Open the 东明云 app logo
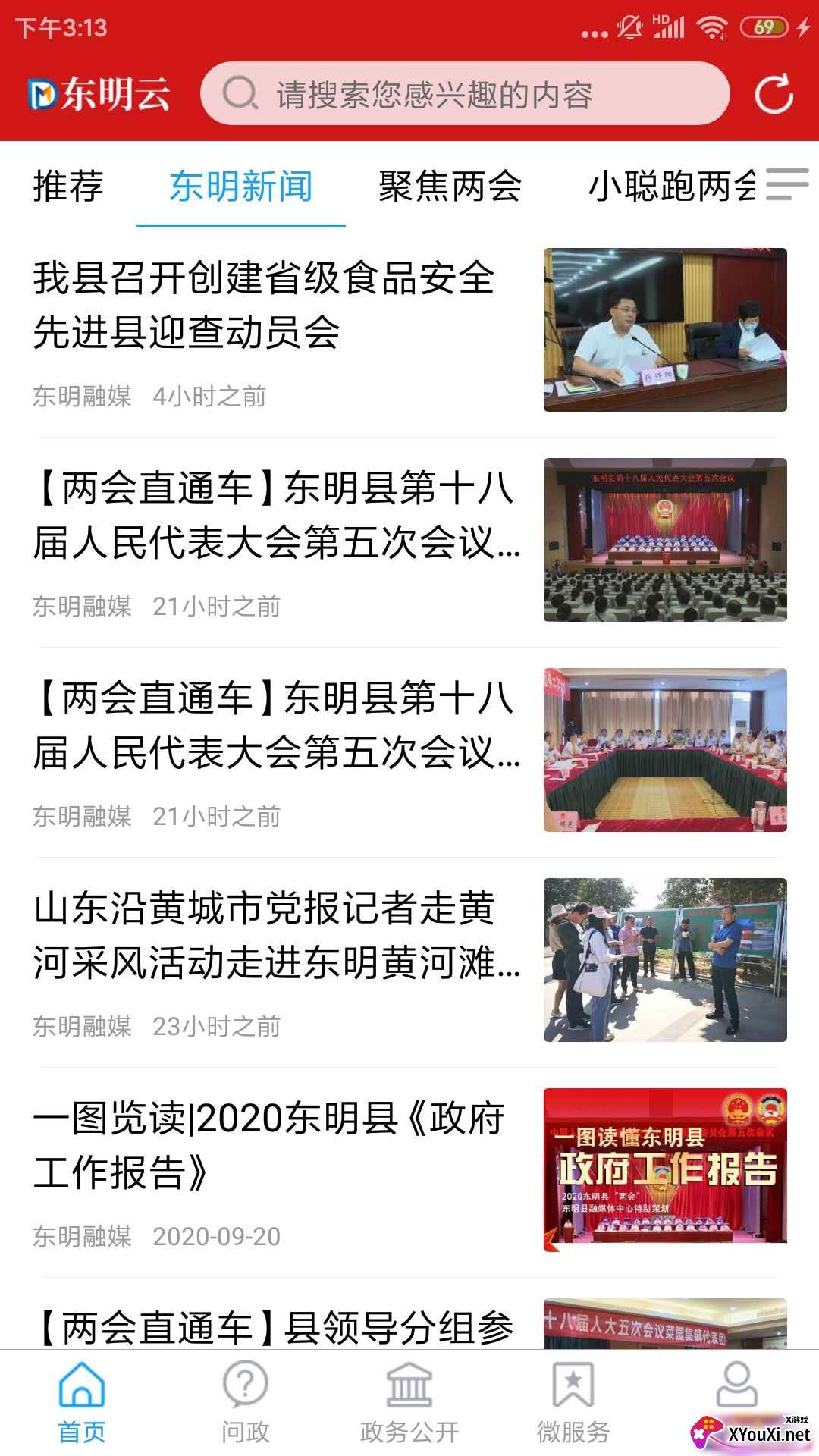819x1456 pixels. 99,94
